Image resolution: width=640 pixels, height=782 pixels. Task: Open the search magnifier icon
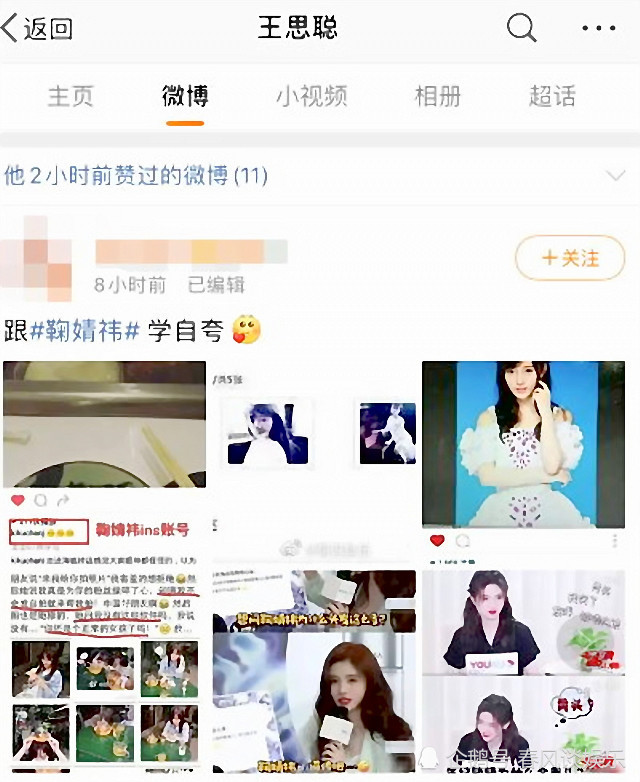521,28
